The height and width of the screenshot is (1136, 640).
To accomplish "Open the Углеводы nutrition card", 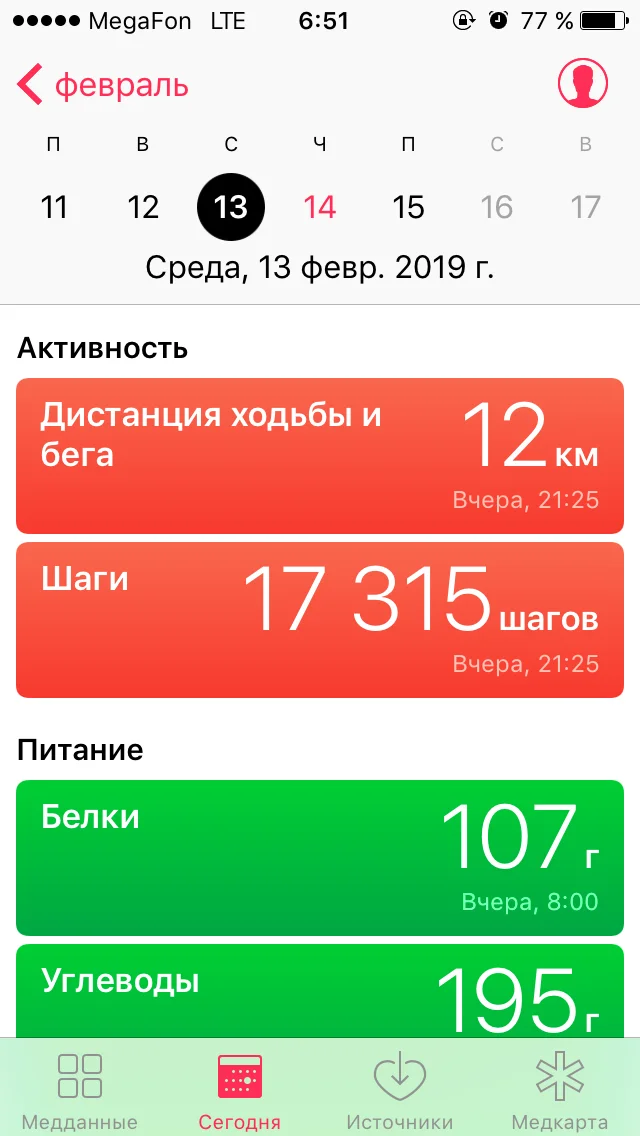I will [x=320, y=990].
